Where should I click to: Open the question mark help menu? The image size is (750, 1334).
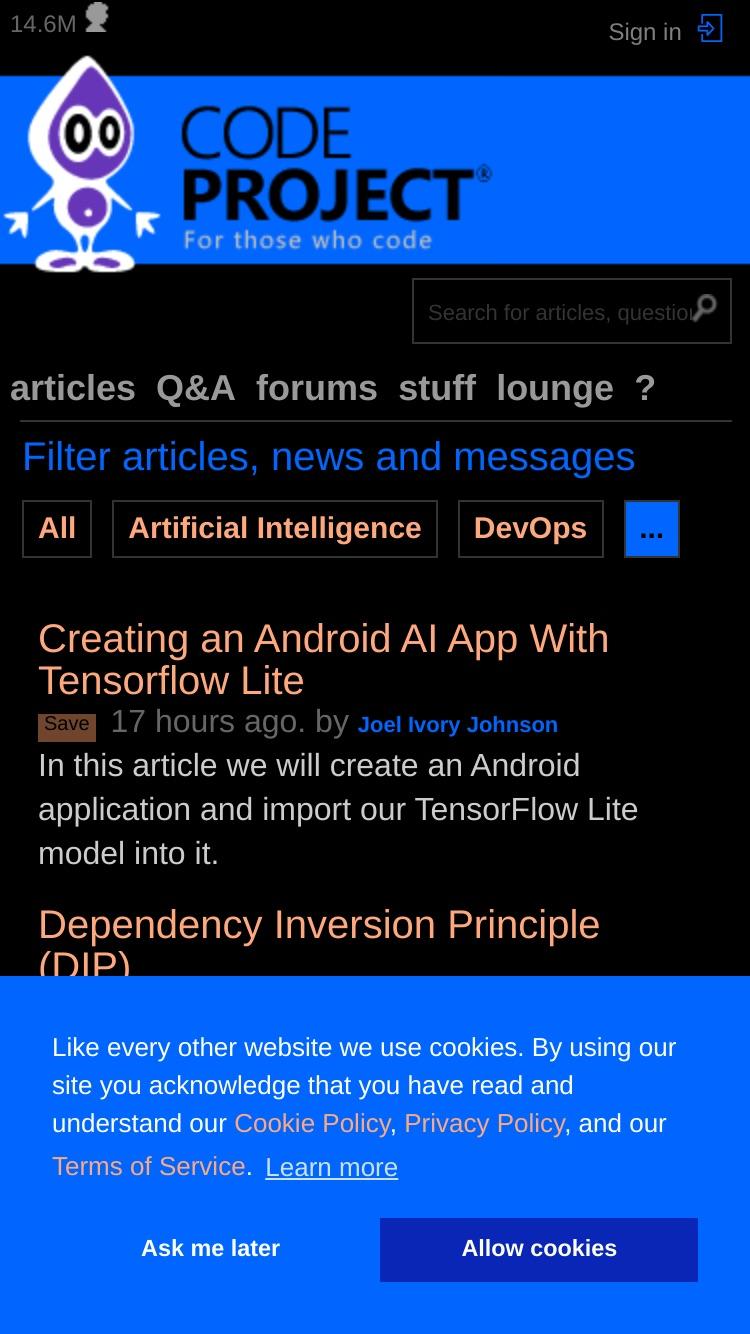click(x=645, y=388)
